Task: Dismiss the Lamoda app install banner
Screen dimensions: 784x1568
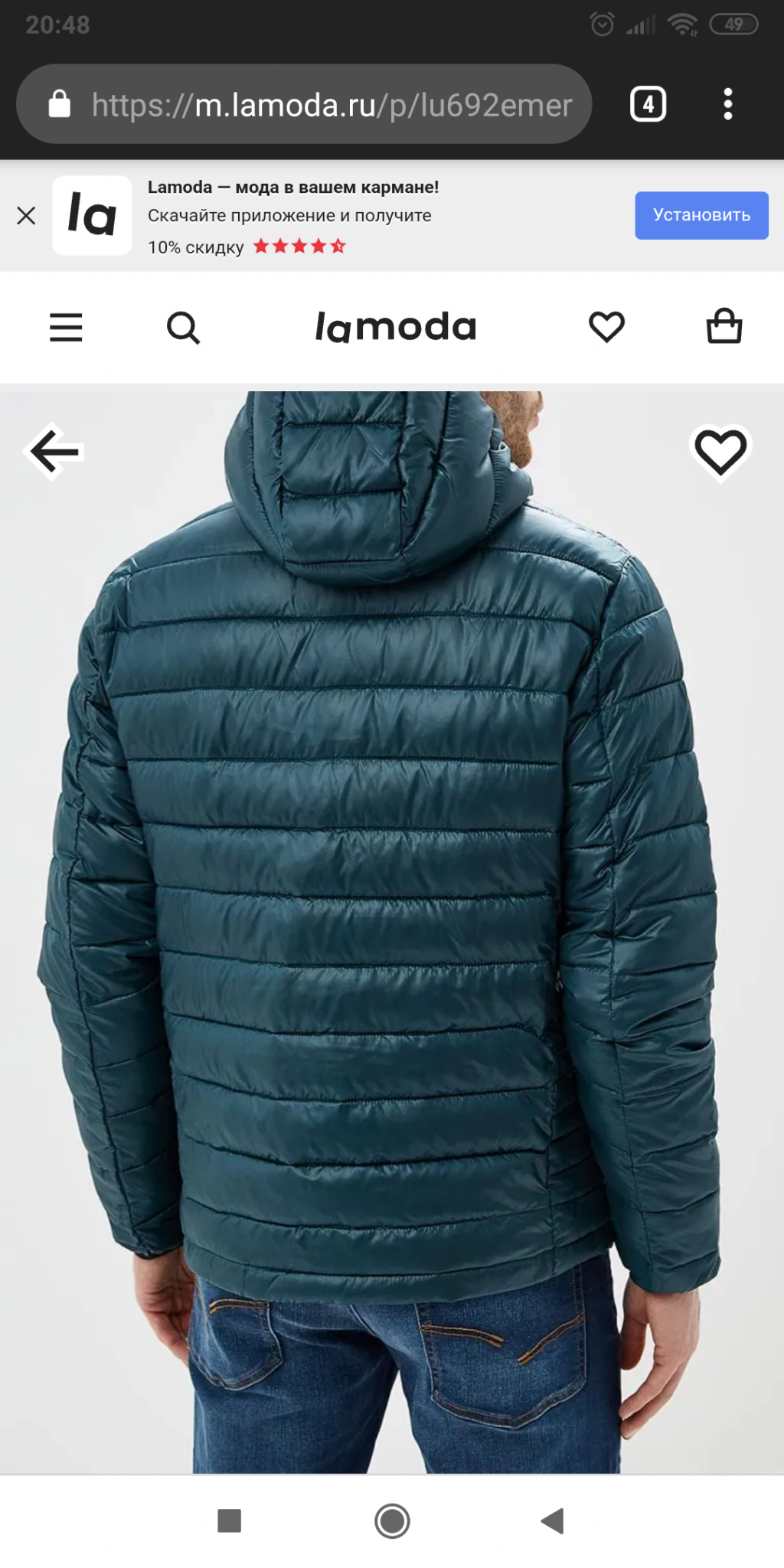Action: tap(26, 216)
